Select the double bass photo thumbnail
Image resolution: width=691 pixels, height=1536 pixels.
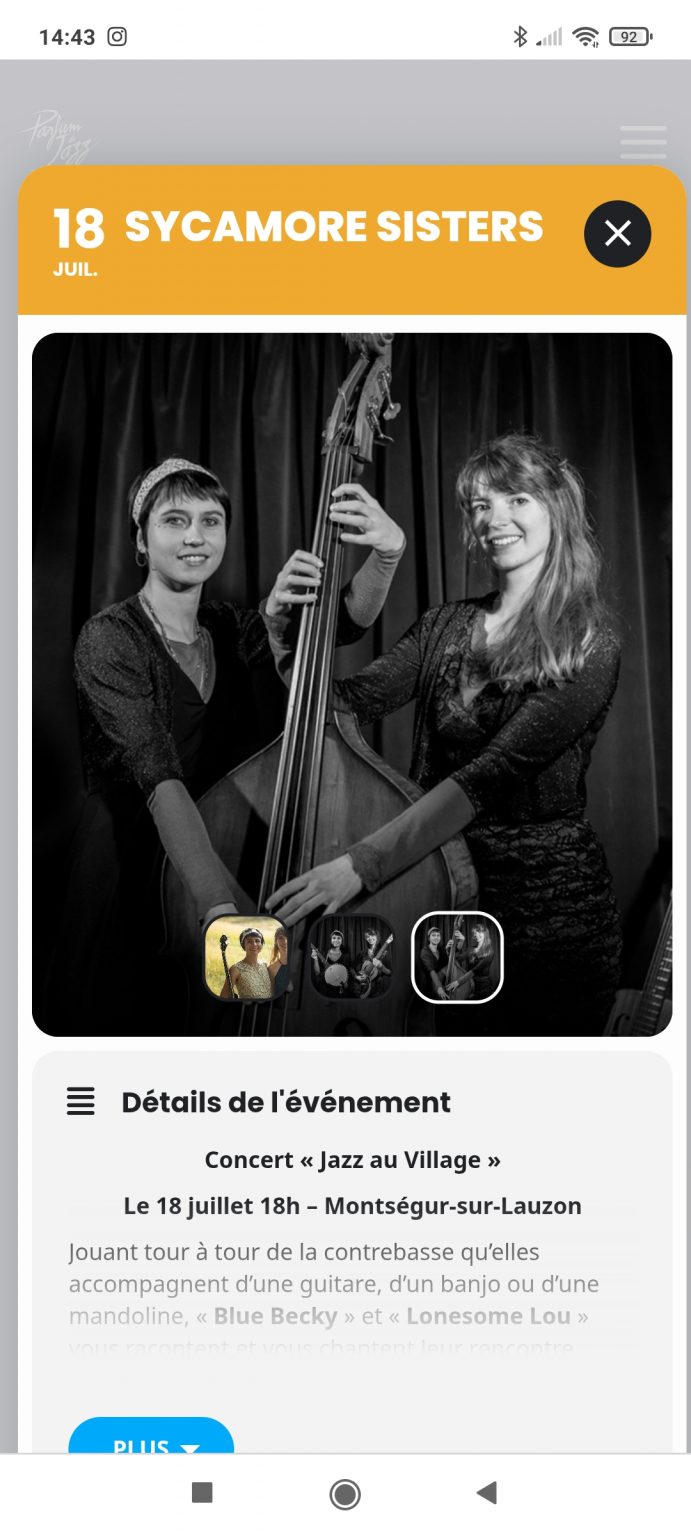coord(457,957)
